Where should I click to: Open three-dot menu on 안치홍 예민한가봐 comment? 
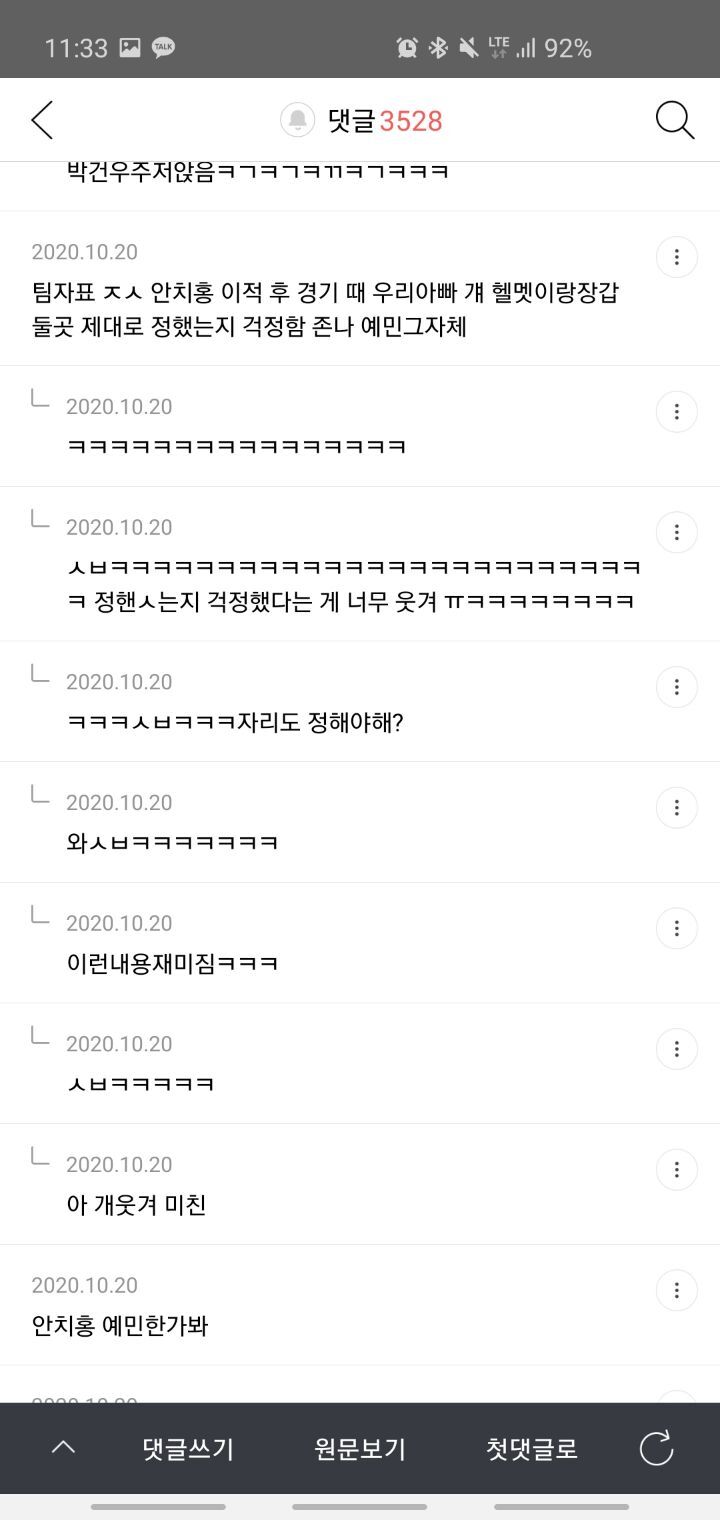[677, 1290]
